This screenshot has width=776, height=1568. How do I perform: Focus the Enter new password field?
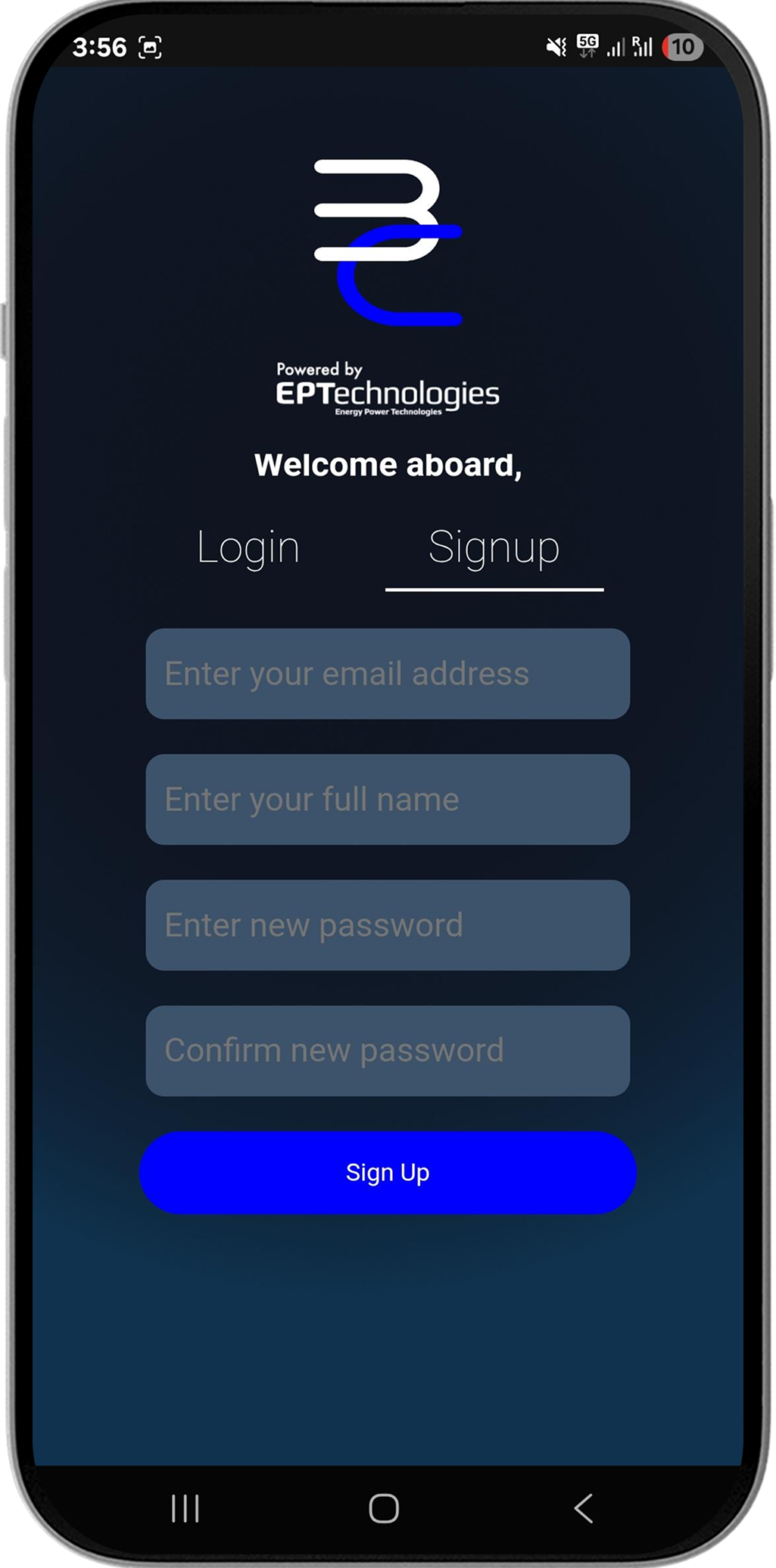click(388, 925)
